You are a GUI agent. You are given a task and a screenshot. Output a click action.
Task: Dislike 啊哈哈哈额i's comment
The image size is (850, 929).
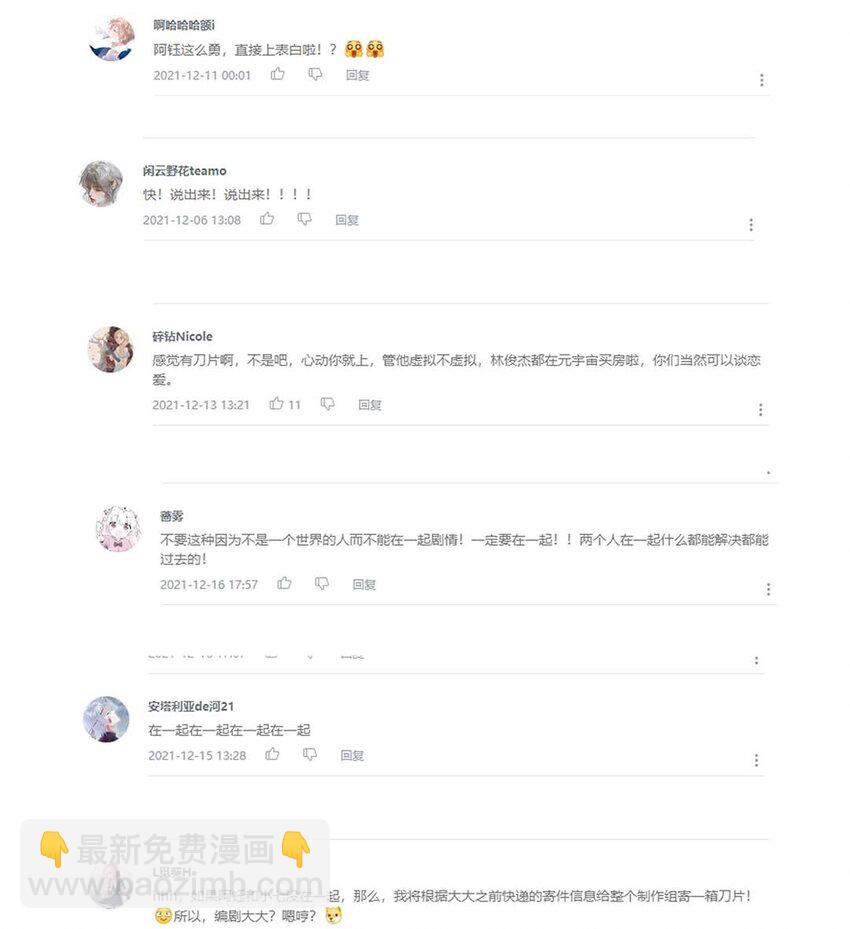tap(314, 74)
